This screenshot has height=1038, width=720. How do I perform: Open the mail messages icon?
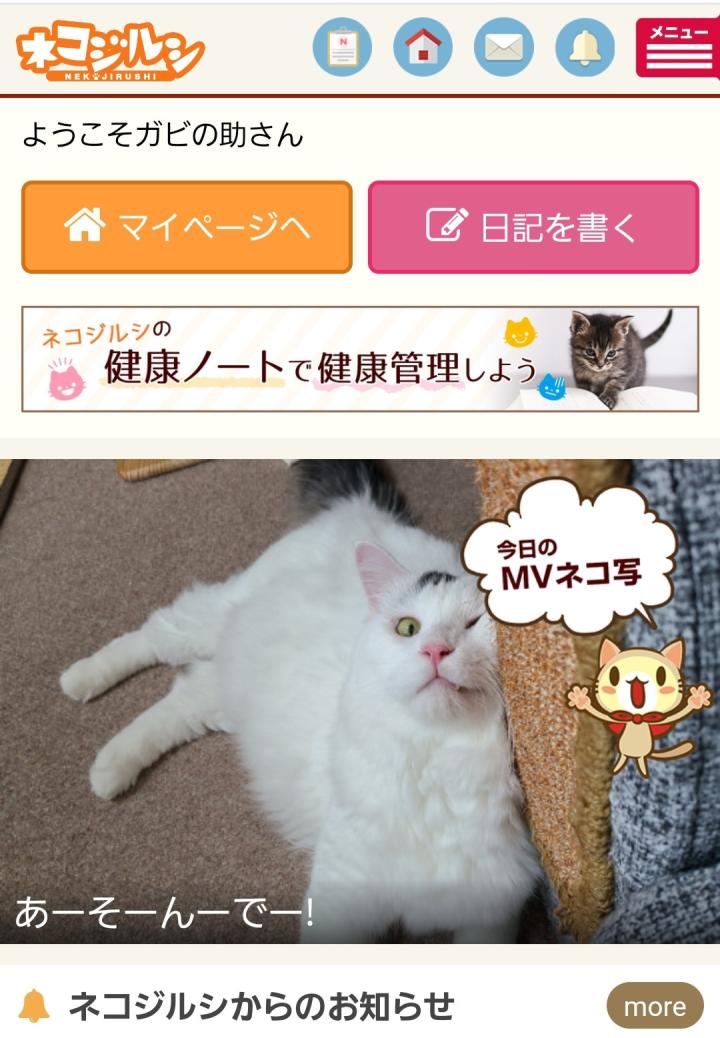pyautogui.click(x=503, y=47)
